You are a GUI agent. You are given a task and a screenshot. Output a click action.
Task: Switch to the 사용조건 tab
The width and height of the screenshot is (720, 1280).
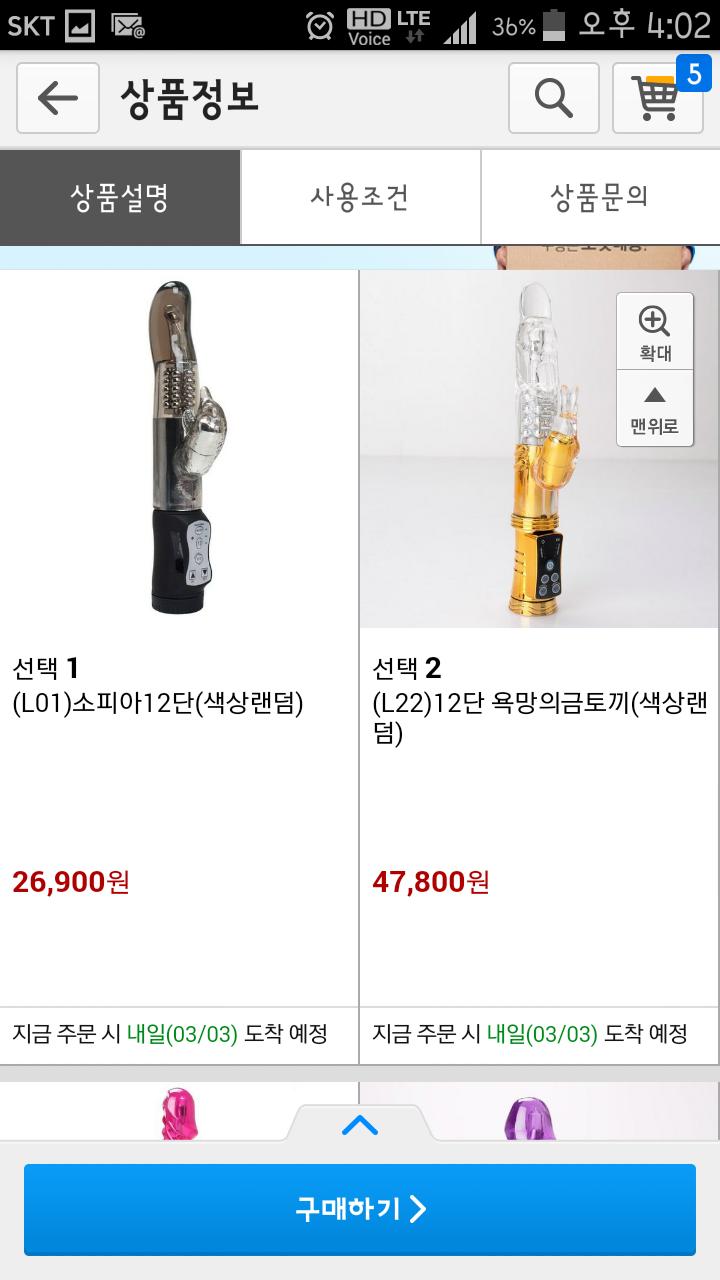[360, 197]
